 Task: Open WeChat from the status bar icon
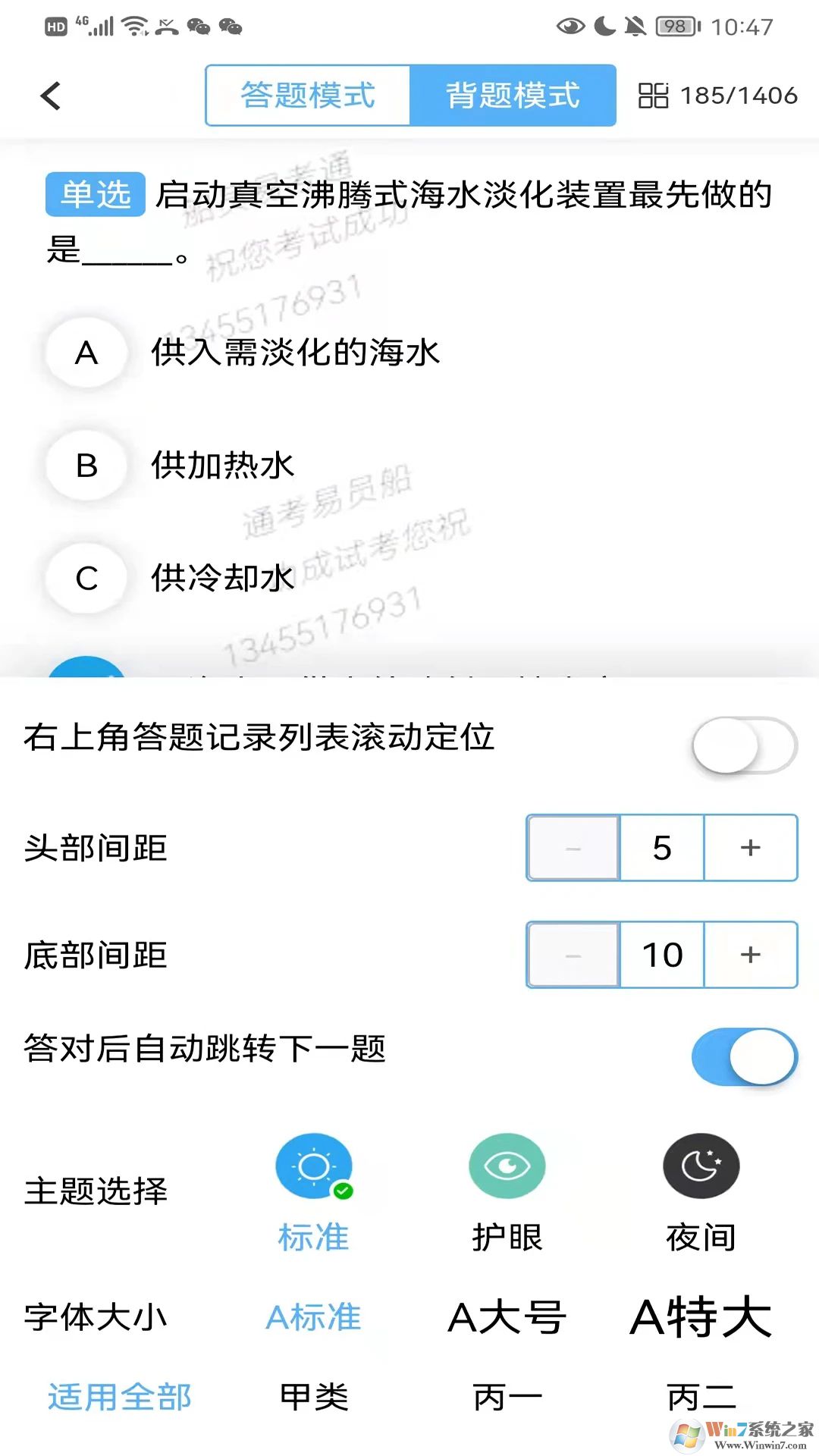[199, 27]
